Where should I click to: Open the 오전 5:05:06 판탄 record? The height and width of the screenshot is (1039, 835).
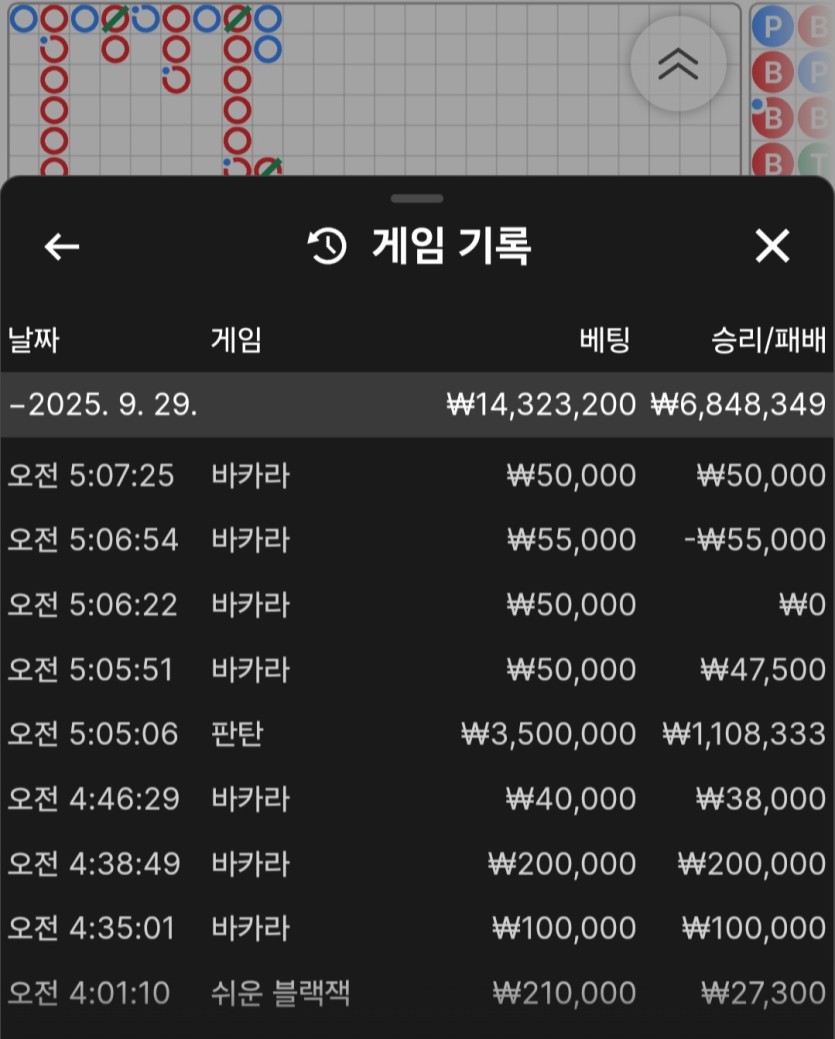(x=417, y=734)
